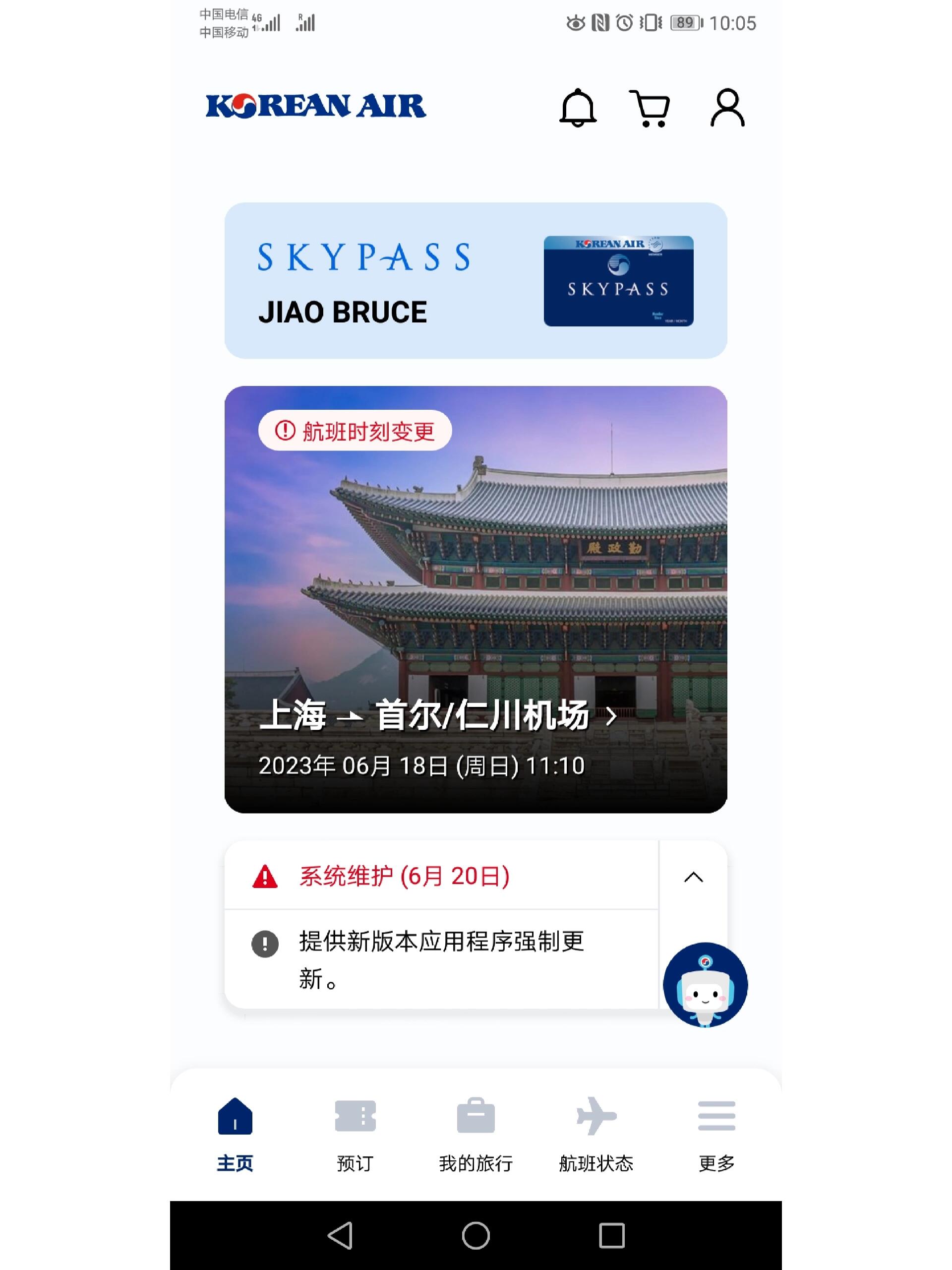The width and height of the screenshot is (952, 1270).
Task: Open the user profile icon
Action: point(727,107)
